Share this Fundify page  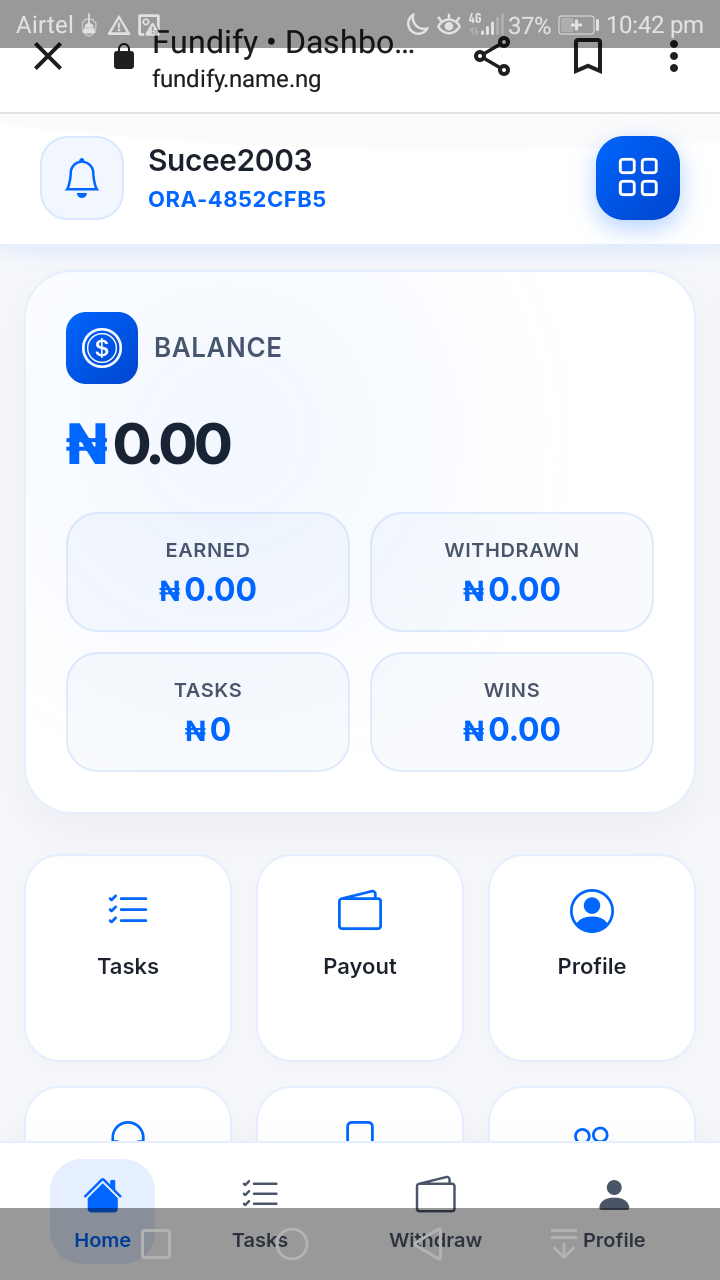point(492,57)
